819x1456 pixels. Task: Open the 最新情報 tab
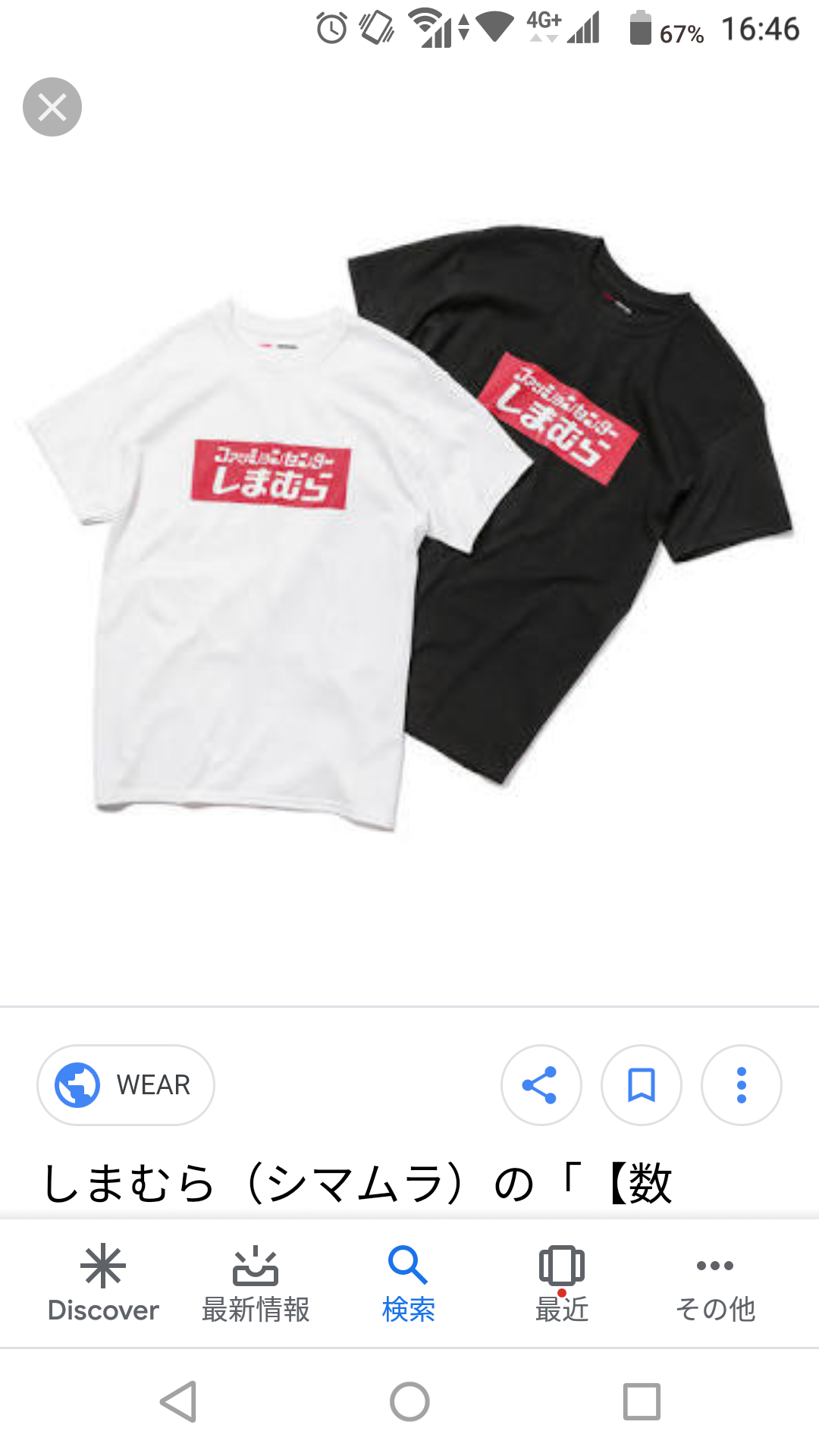pos(256,1284)
